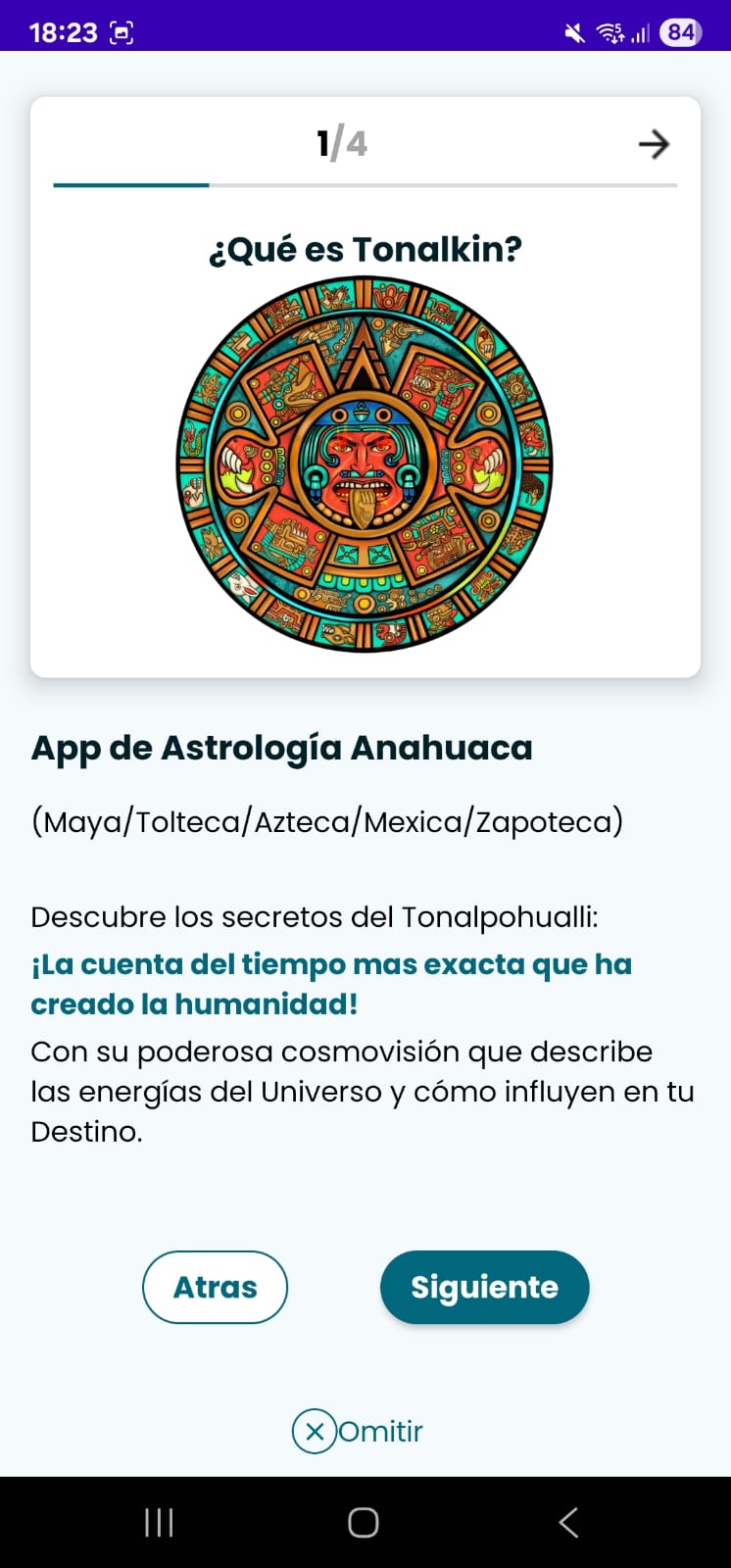Skip the intro with Omitir

tap(359, 1431)
